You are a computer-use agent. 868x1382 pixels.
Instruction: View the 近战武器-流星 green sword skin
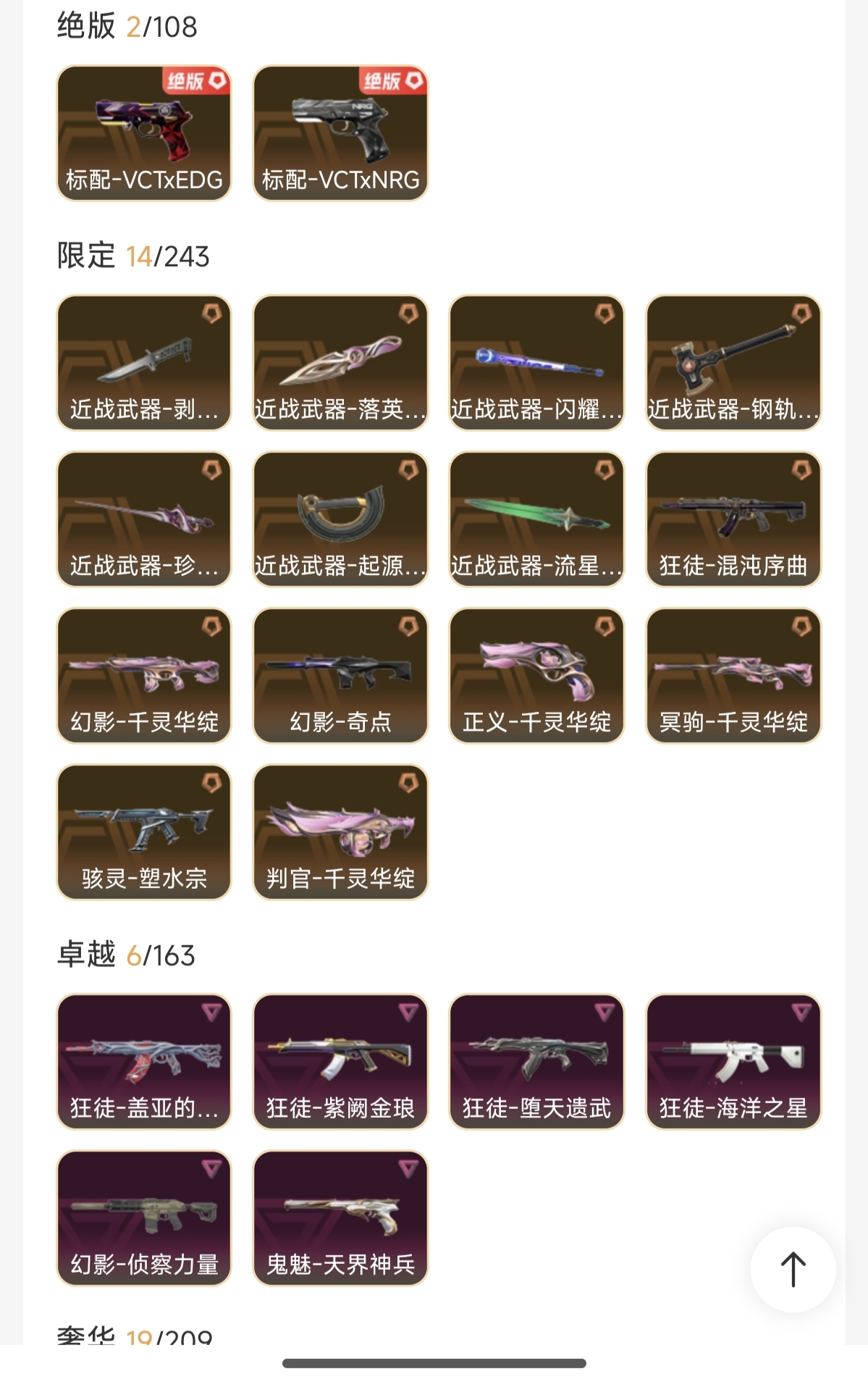536,519
